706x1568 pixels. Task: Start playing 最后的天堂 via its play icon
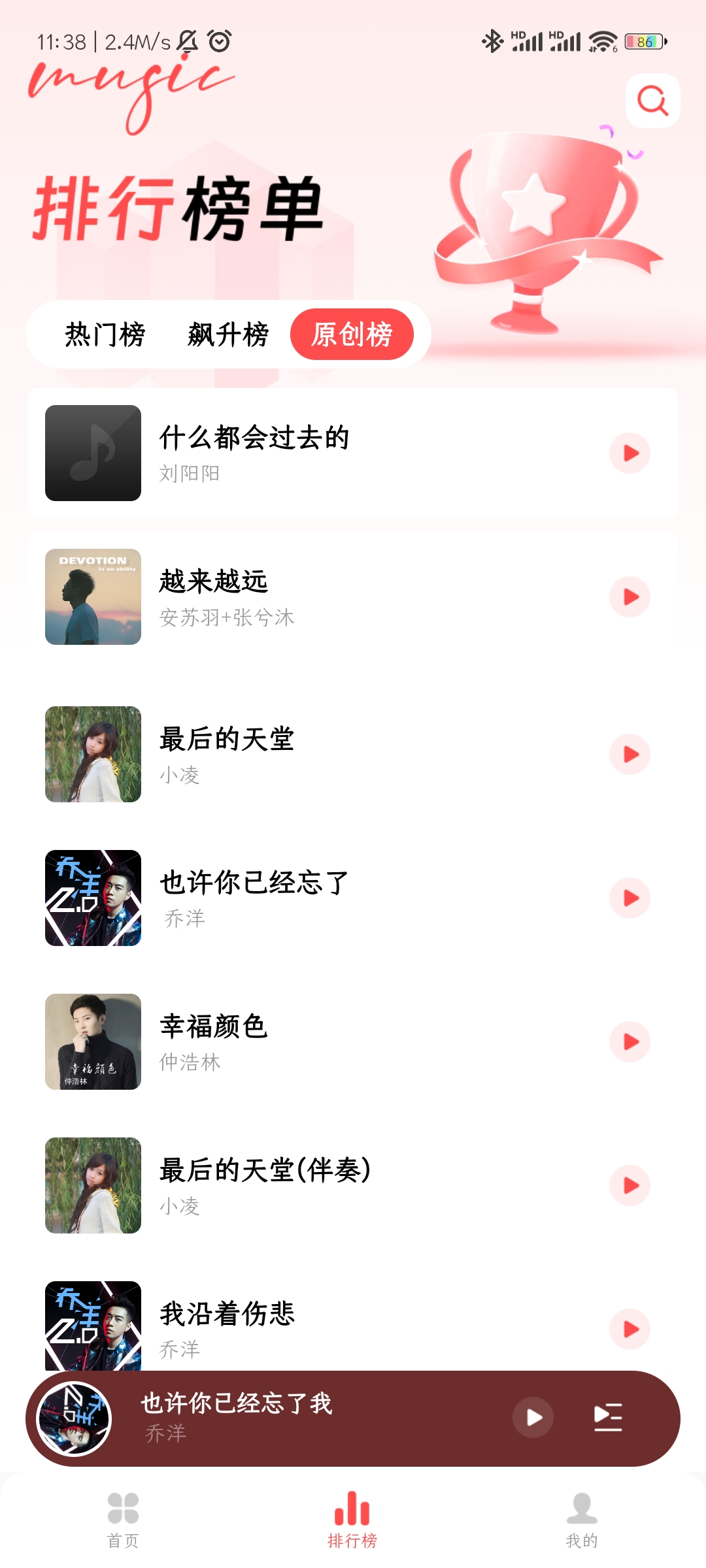(x=630, y=755)
